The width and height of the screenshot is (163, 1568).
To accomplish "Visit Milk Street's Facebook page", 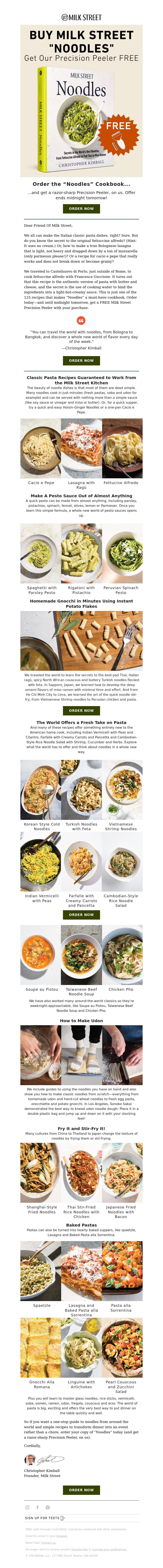I will pyautogui.click(x=37, y=1507).
